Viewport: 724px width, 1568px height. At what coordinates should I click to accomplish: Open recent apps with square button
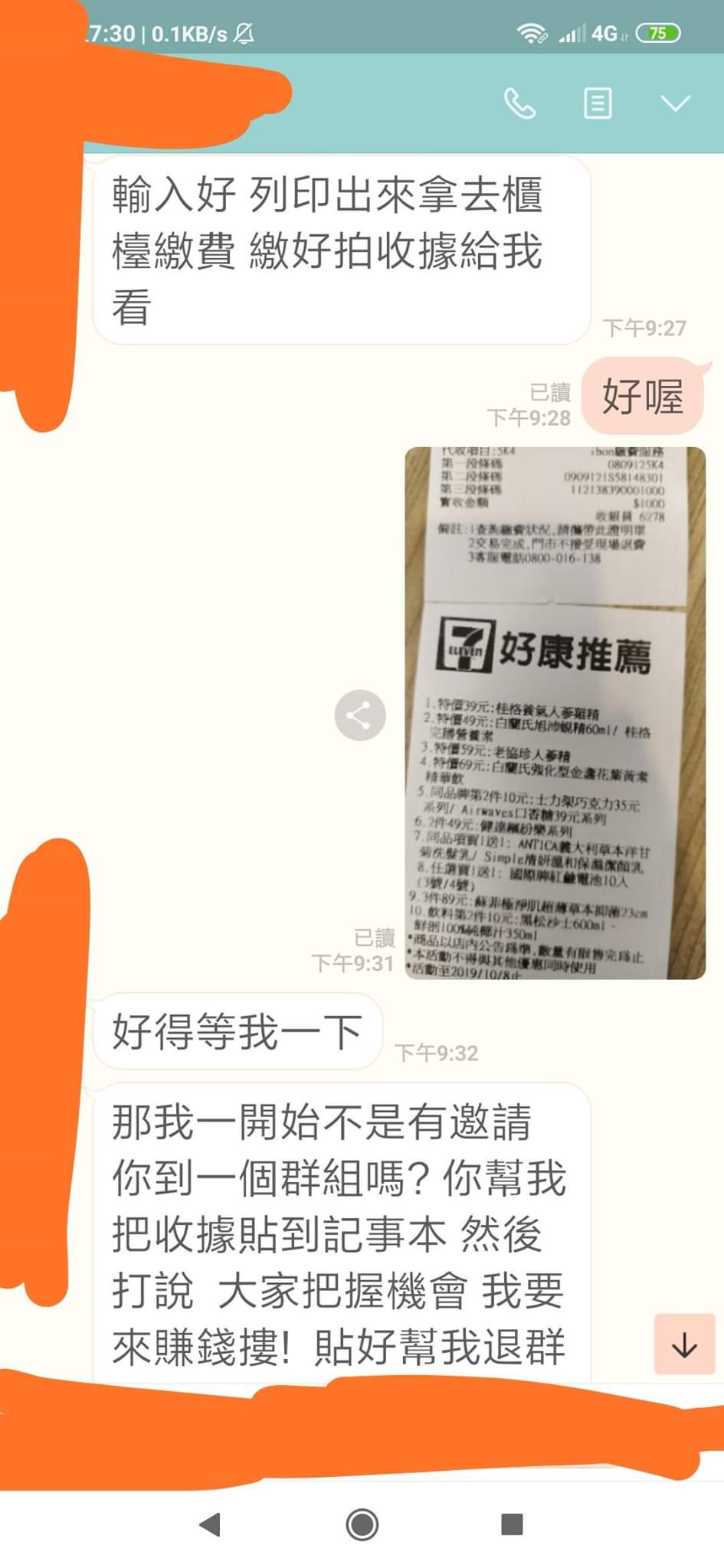(512, 1524)
